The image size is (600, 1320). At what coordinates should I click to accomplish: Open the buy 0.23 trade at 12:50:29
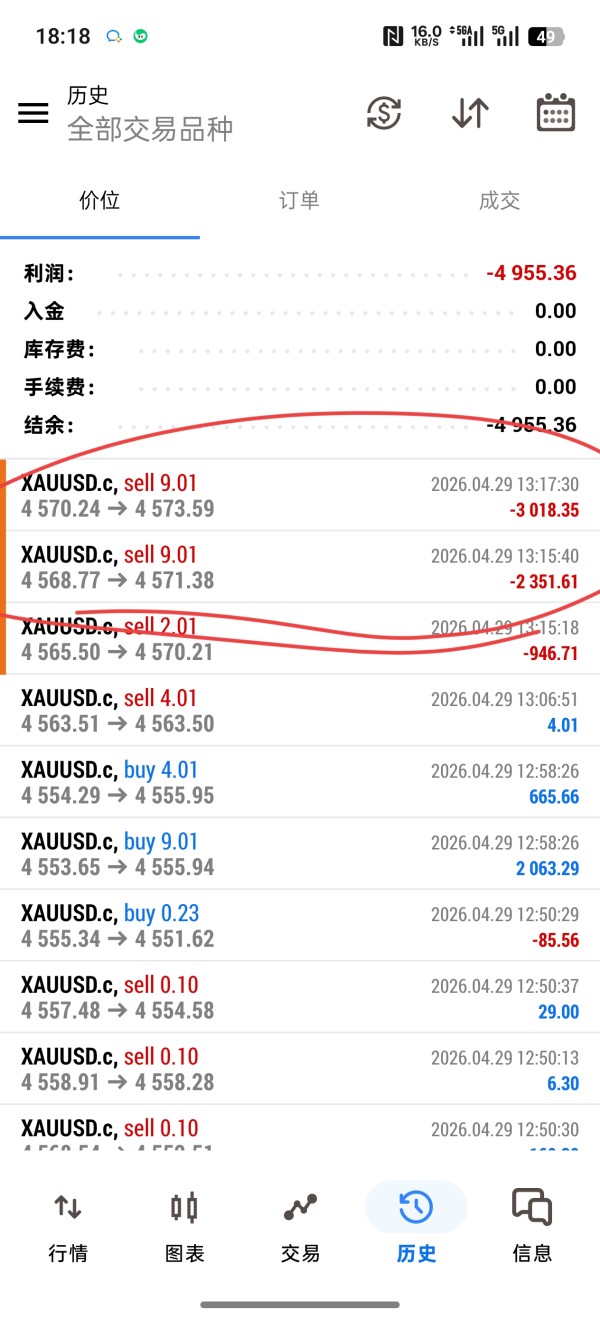coord(300,926)
